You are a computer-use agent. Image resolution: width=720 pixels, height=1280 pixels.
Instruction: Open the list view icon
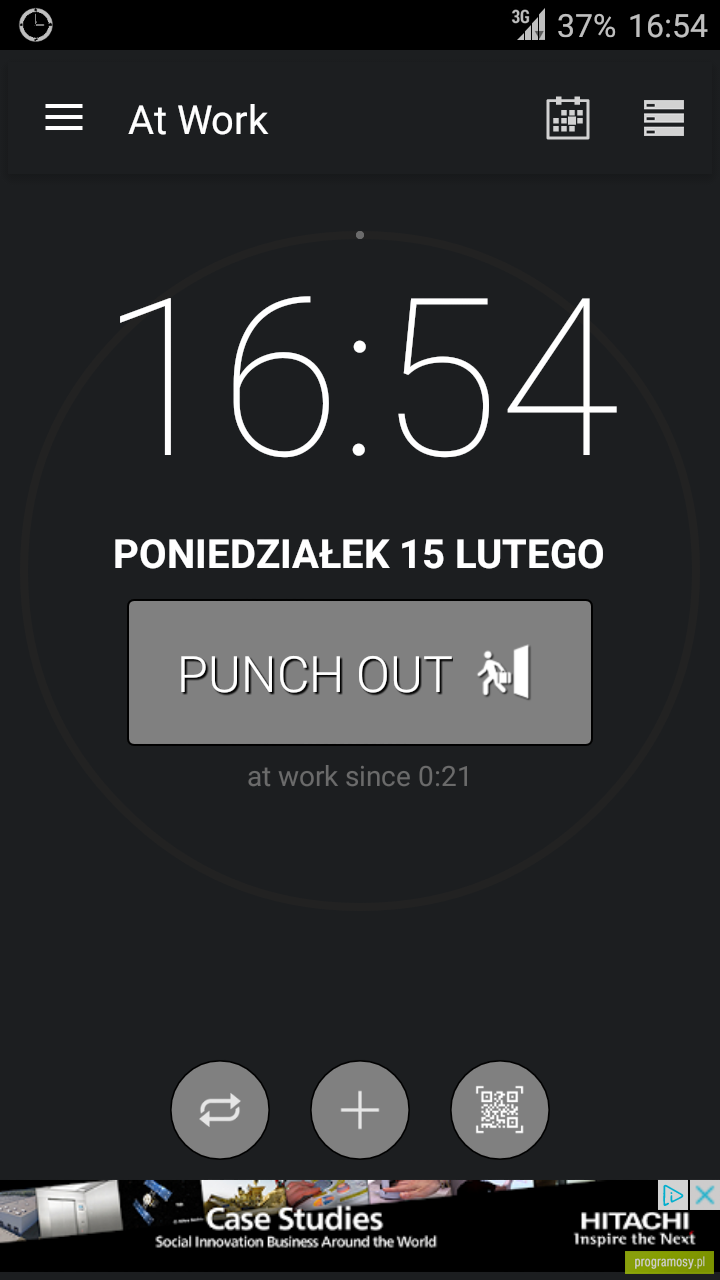coord(664,118)
